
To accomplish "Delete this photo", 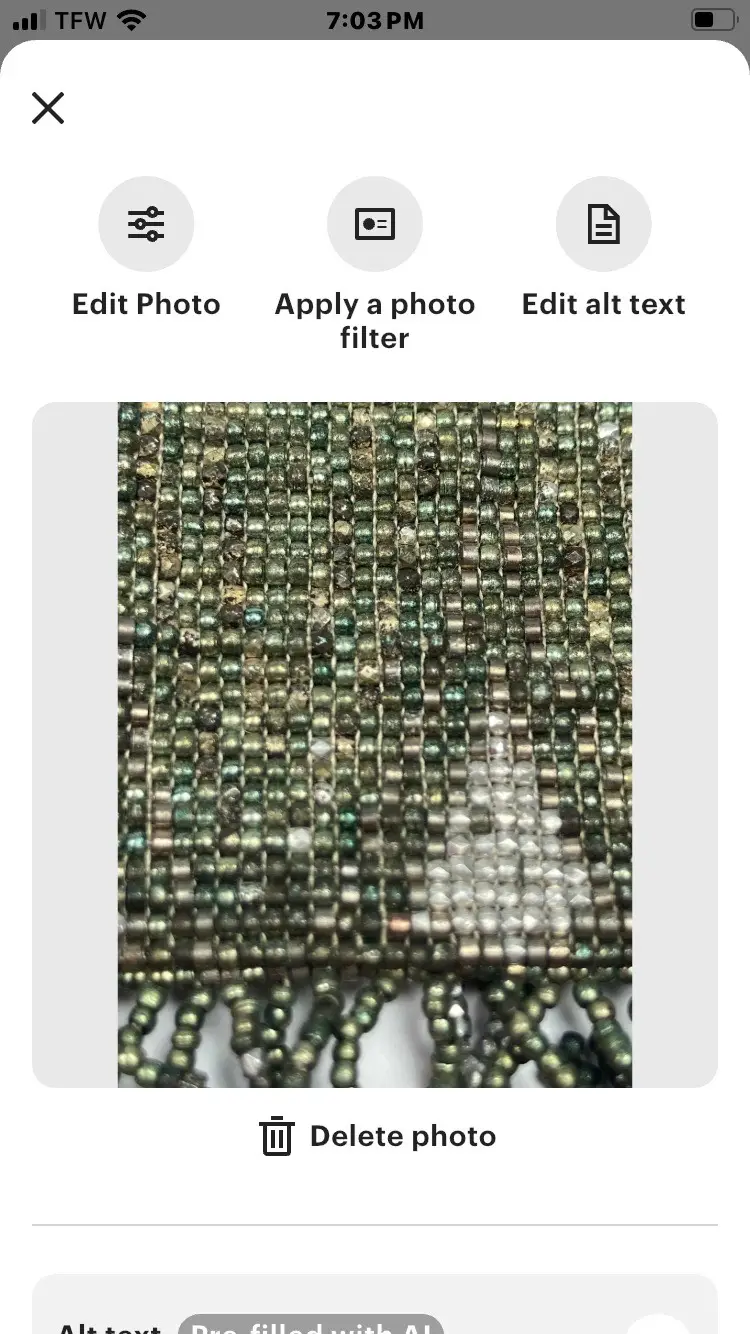I will [x=377, y=1136].
